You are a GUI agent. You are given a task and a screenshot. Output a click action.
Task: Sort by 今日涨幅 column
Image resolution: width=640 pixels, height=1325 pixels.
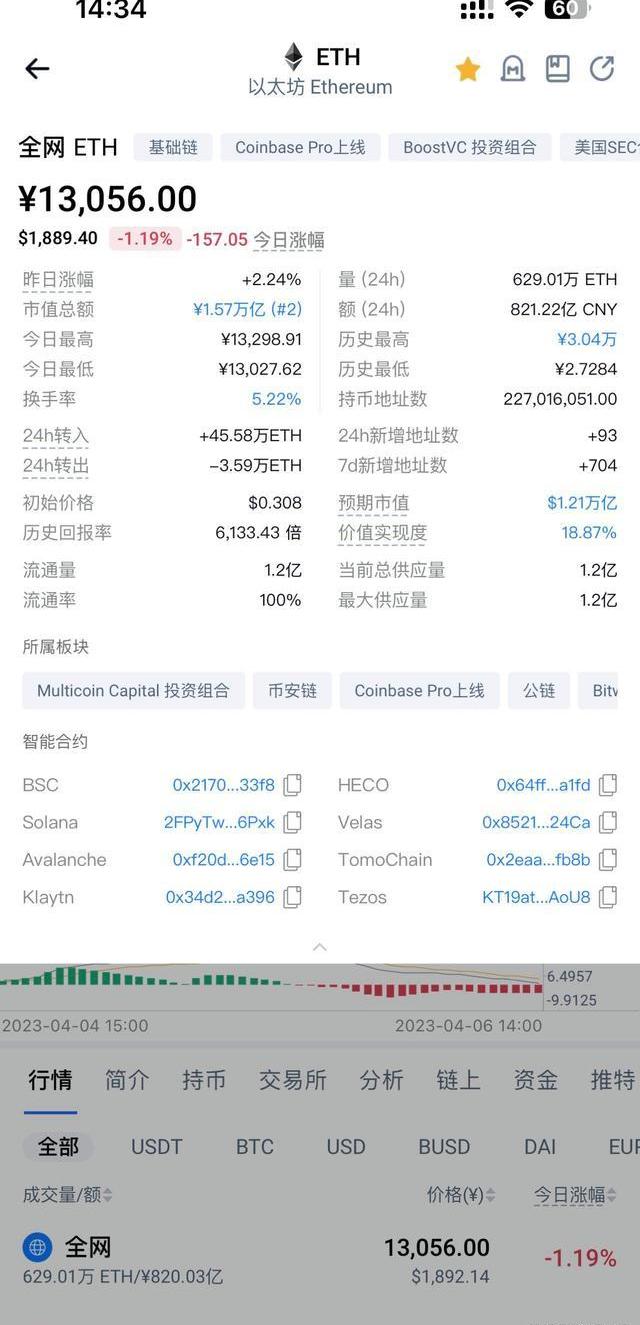[x=575, y=1195]
